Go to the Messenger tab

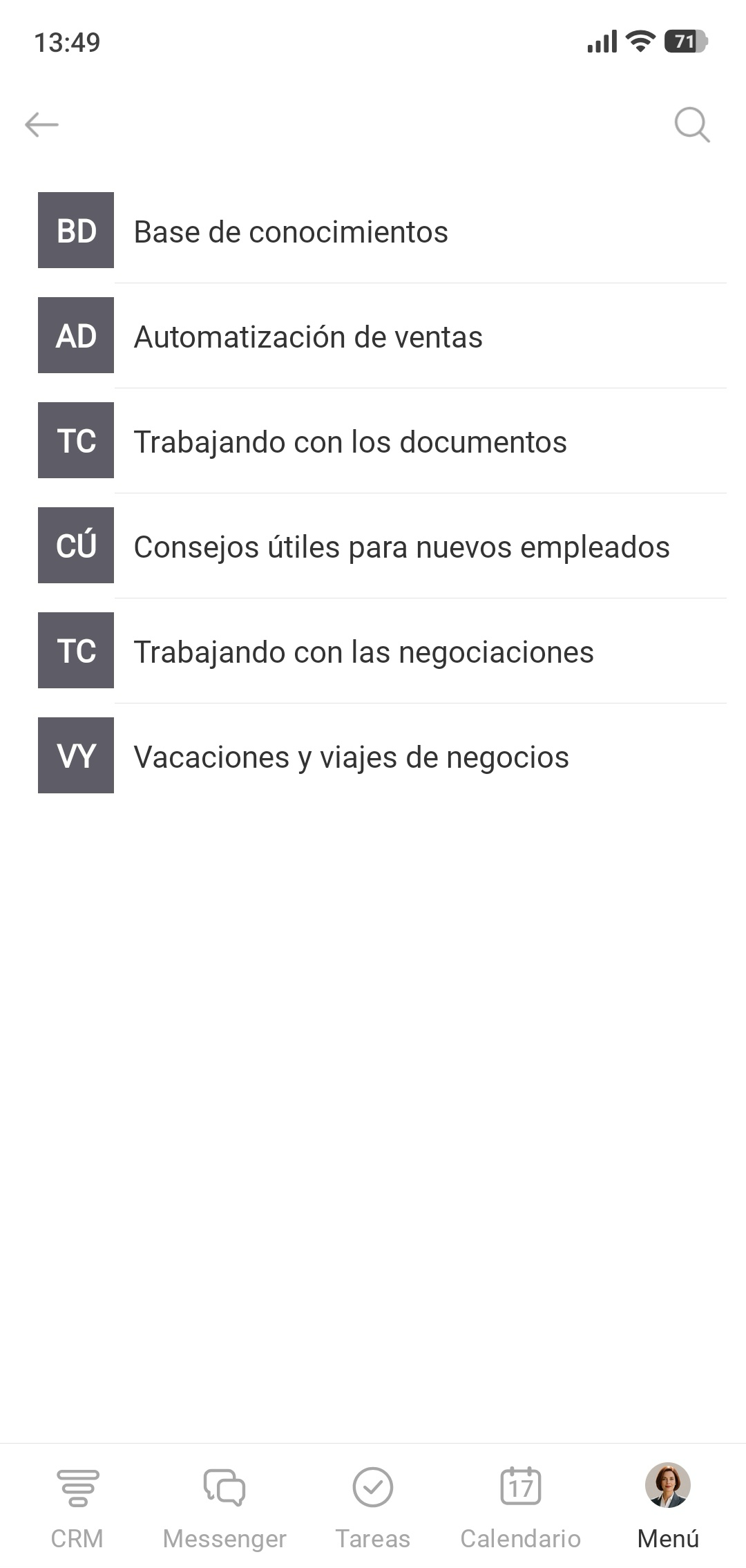tap(224, 1506)
